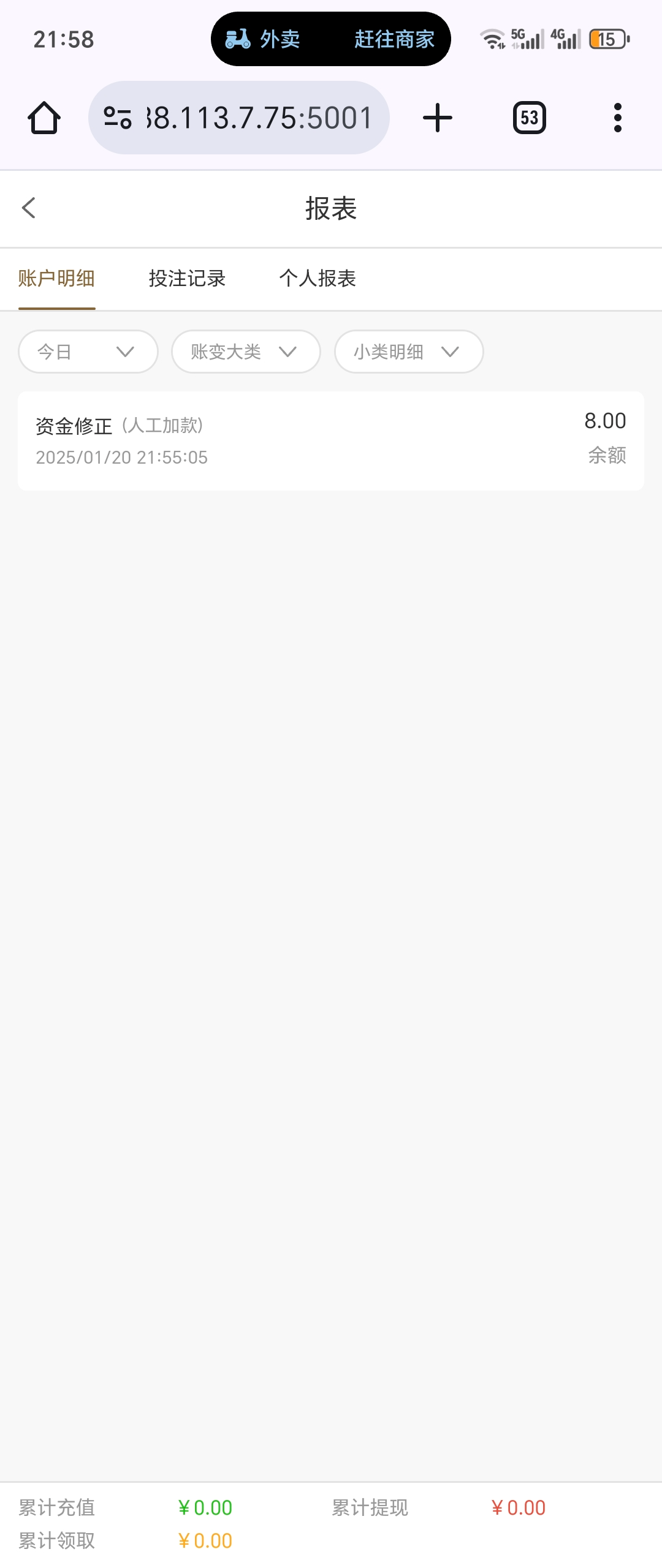Open the 资金修正 transaction record
662x1568 pixels.
tap(331, 441)
